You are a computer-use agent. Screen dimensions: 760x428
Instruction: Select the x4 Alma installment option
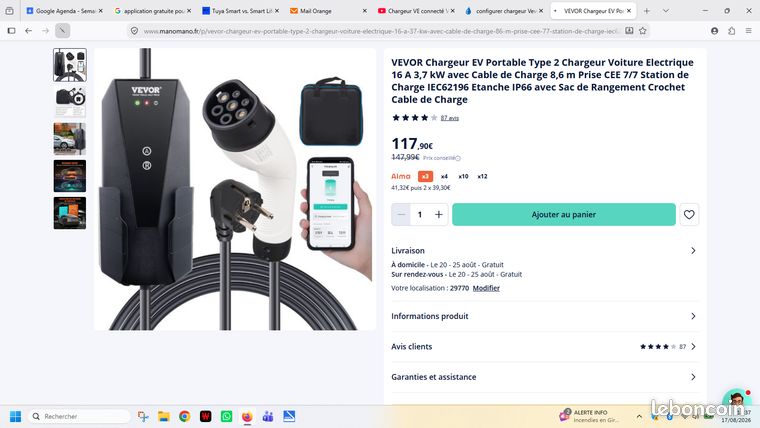pyautogui.click(x=444, y=176)
